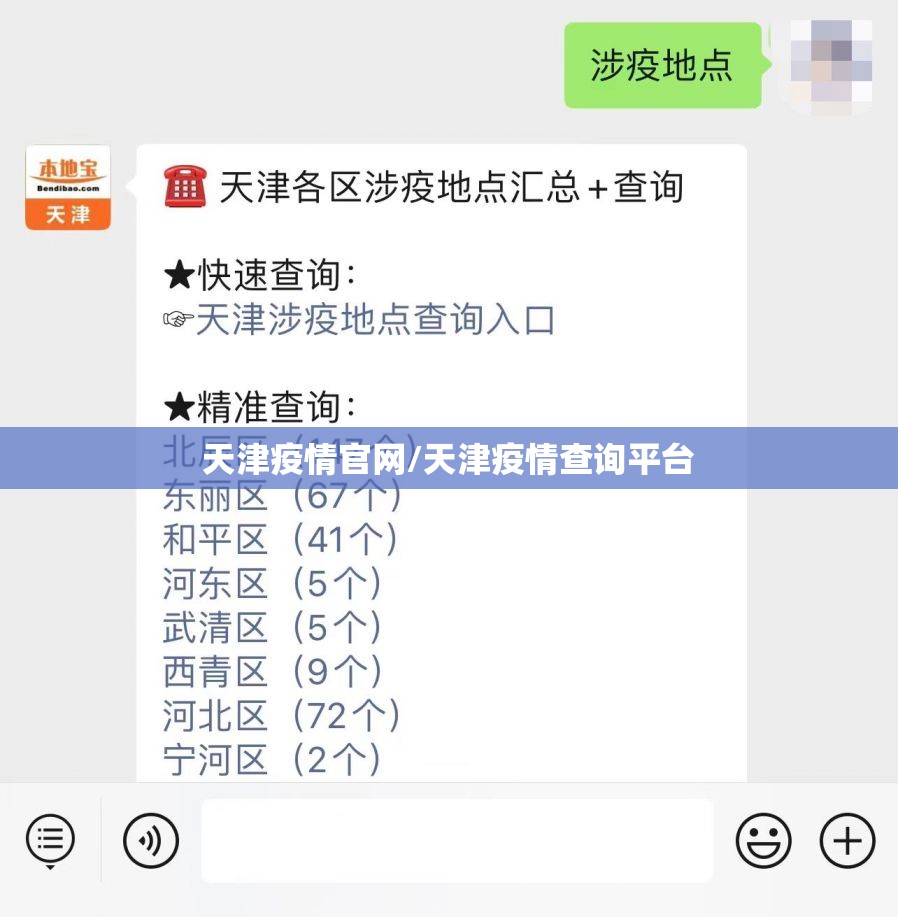This screenshot has width=898, height=917.
Task: Switch to voice message input
Action: (151, 841)
